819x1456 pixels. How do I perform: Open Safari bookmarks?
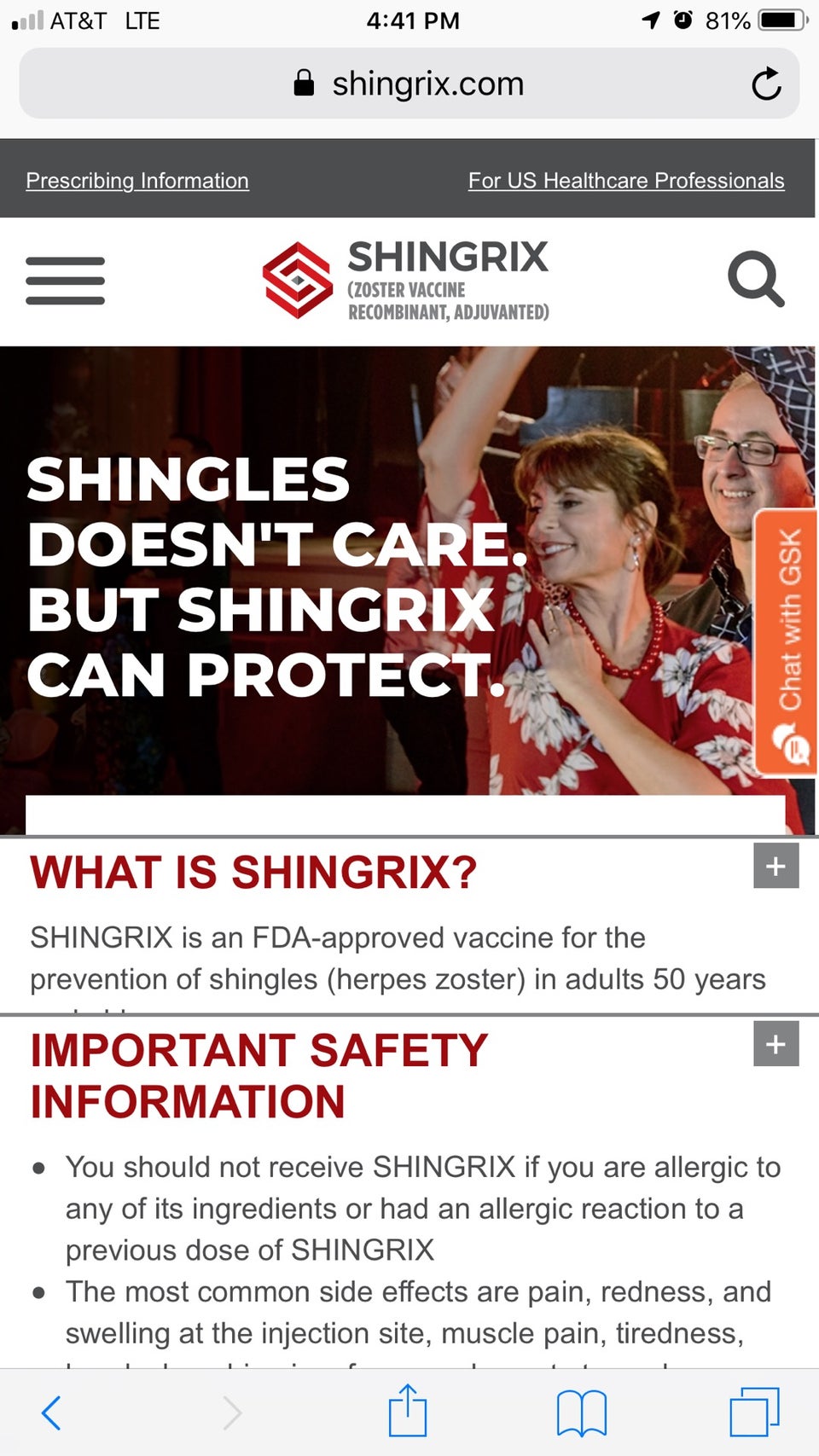click(581, 1412)
